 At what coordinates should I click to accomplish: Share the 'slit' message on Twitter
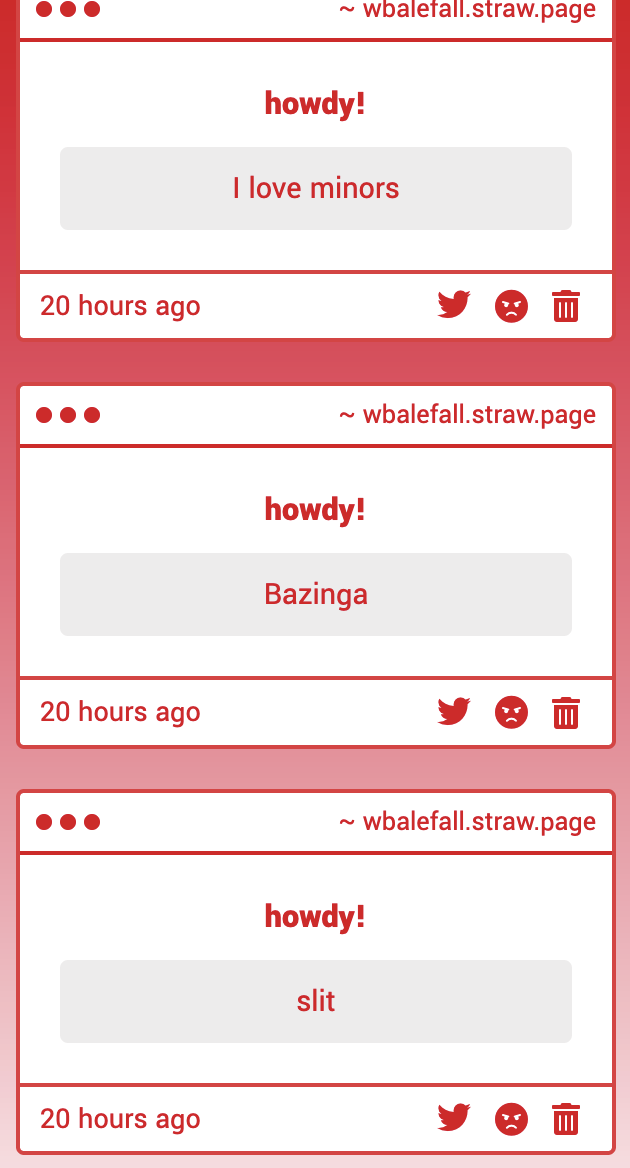click(x=454, y=1118)
